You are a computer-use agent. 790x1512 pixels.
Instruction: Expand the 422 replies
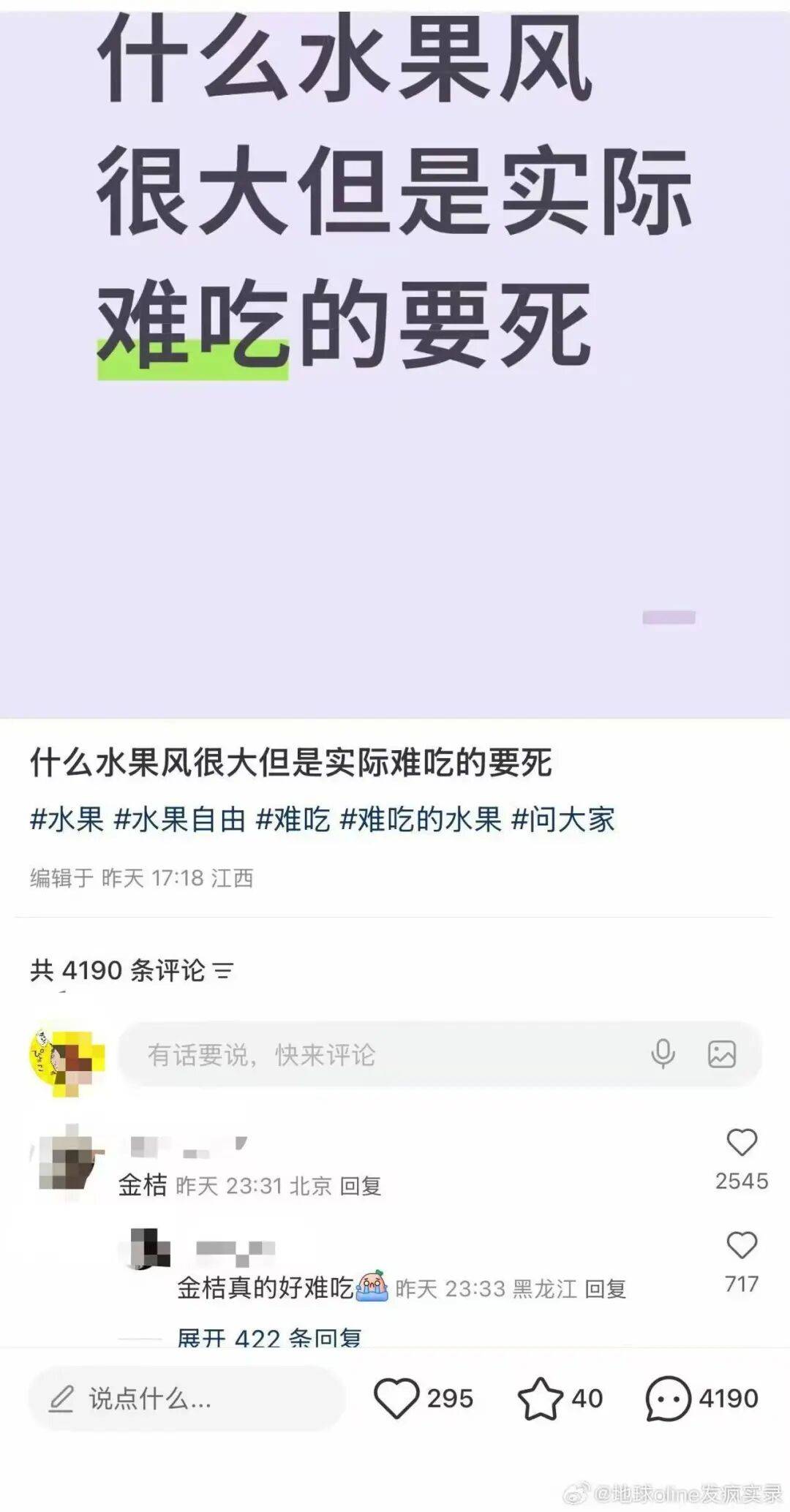click(269, 1337)
